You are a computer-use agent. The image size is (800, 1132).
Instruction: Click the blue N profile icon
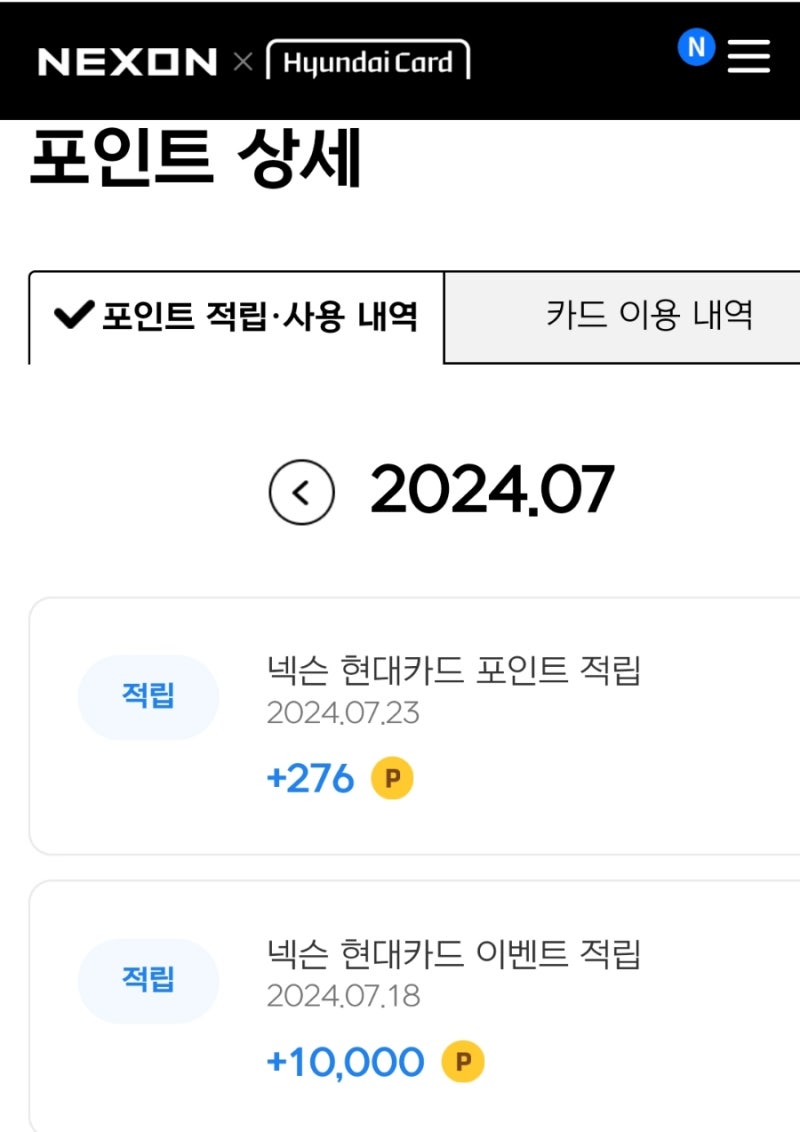(696, 48)
